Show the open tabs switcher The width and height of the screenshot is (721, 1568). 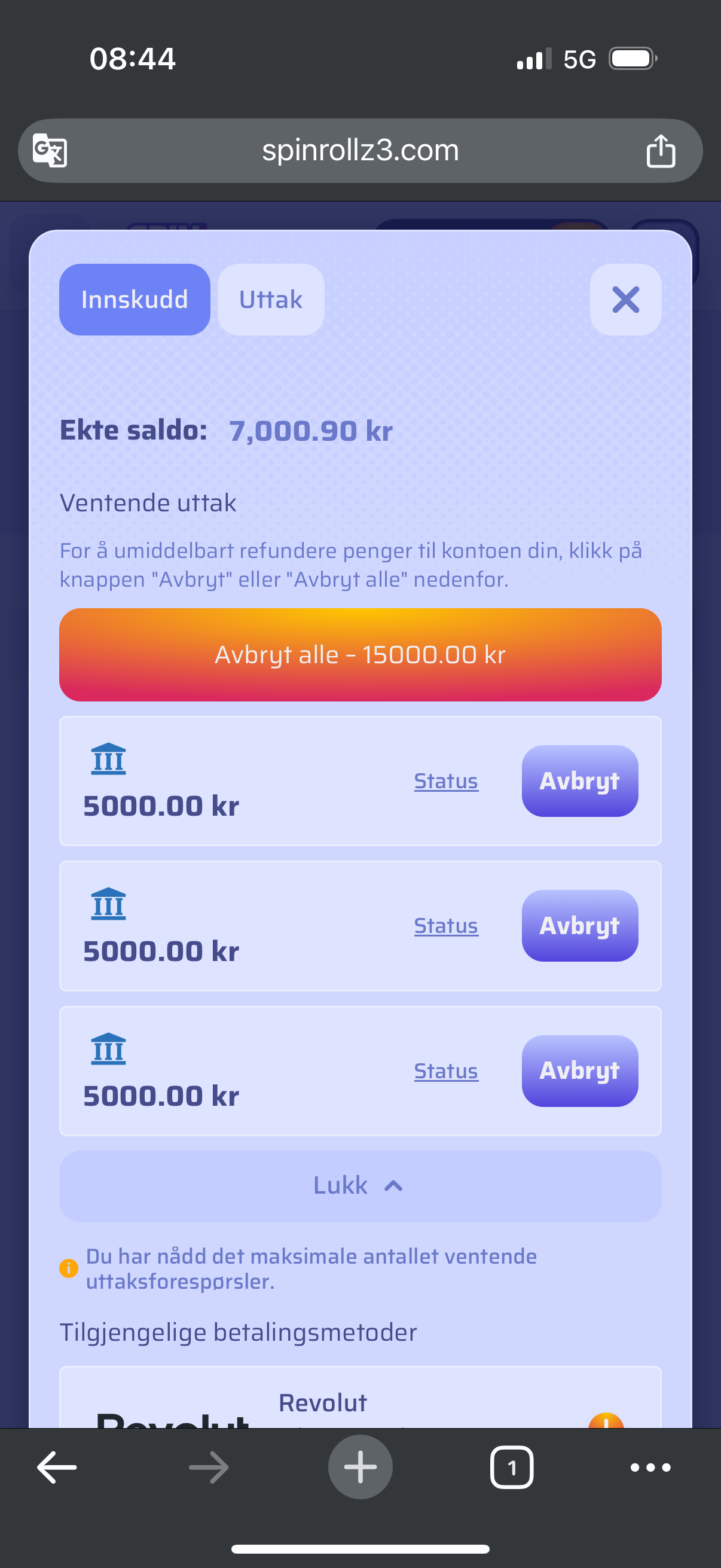coord(511,1468)
